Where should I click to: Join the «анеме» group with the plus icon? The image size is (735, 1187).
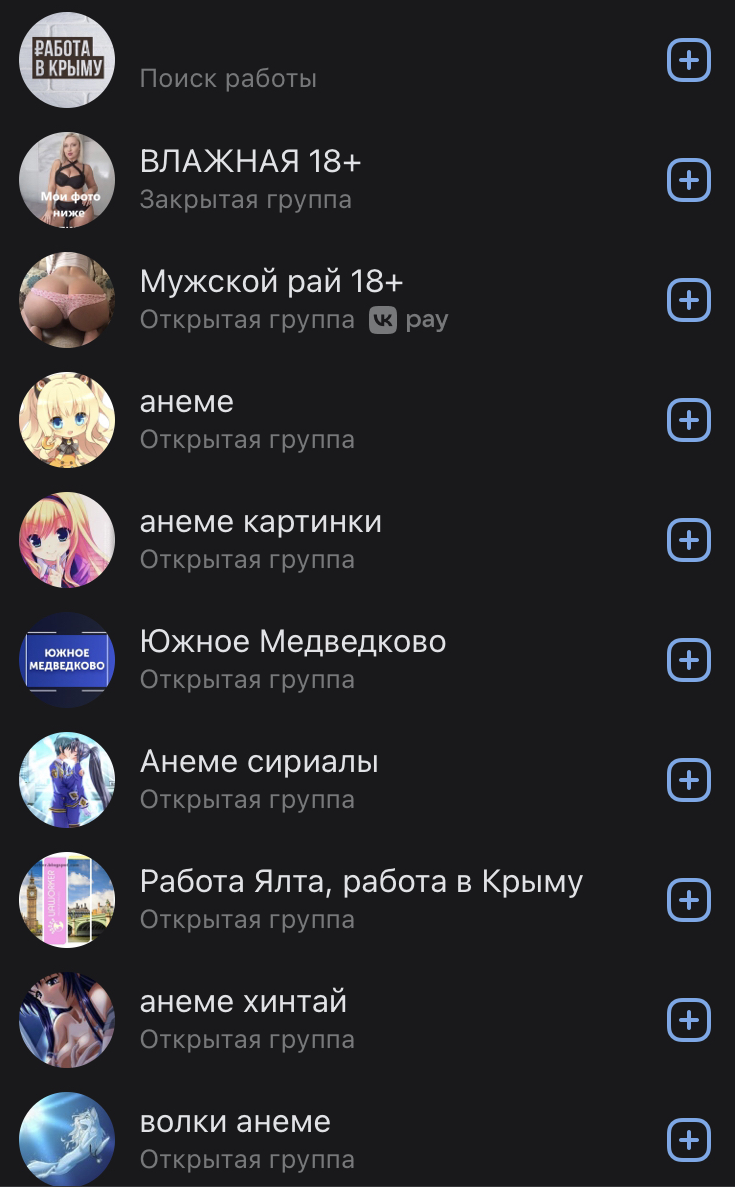(x=688, y=420)
